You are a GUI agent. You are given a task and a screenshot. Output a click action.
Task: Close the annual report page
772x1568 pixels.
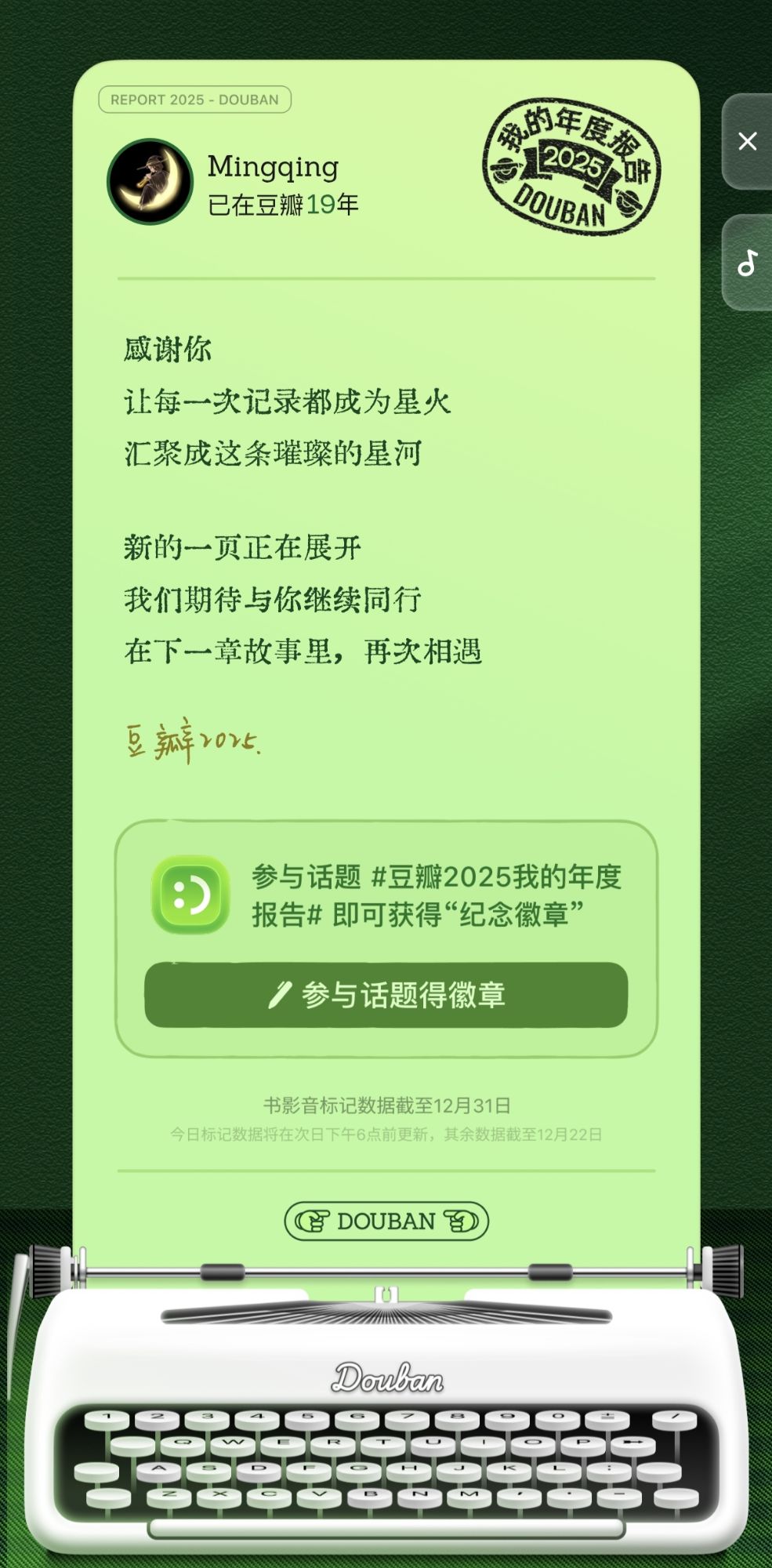point(747,142)
